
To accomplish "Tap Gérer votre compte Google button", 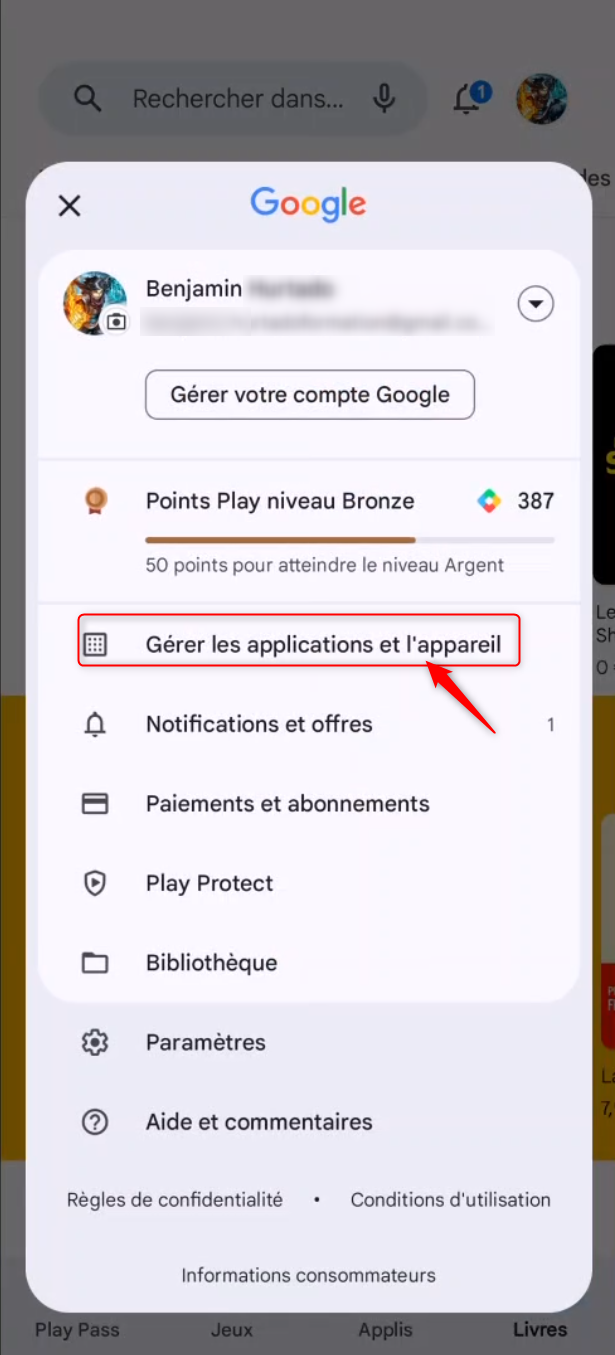I will click(x=310, y=395).
